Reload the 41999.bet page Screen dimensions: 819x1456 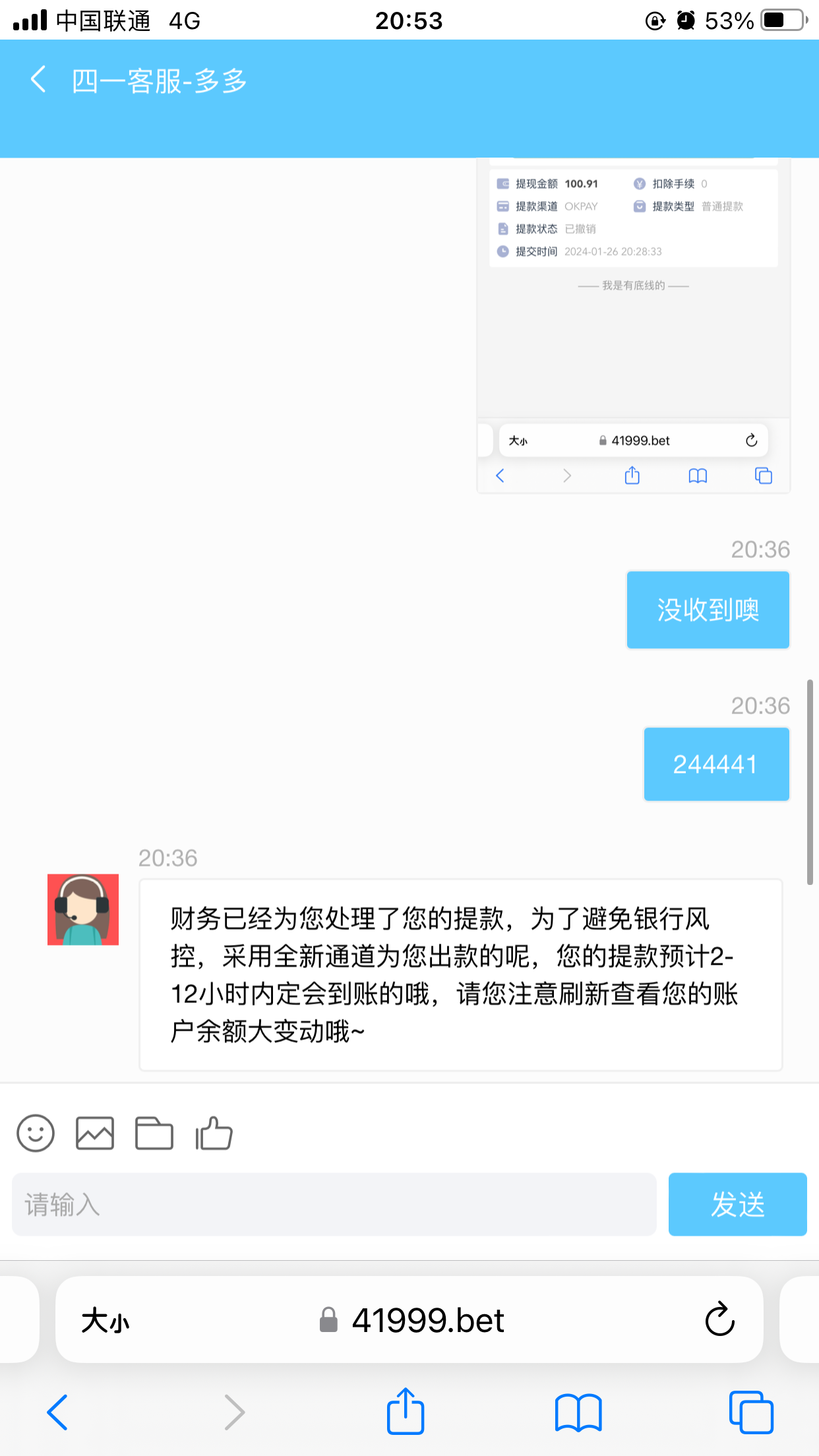(x=719, y=1319)
